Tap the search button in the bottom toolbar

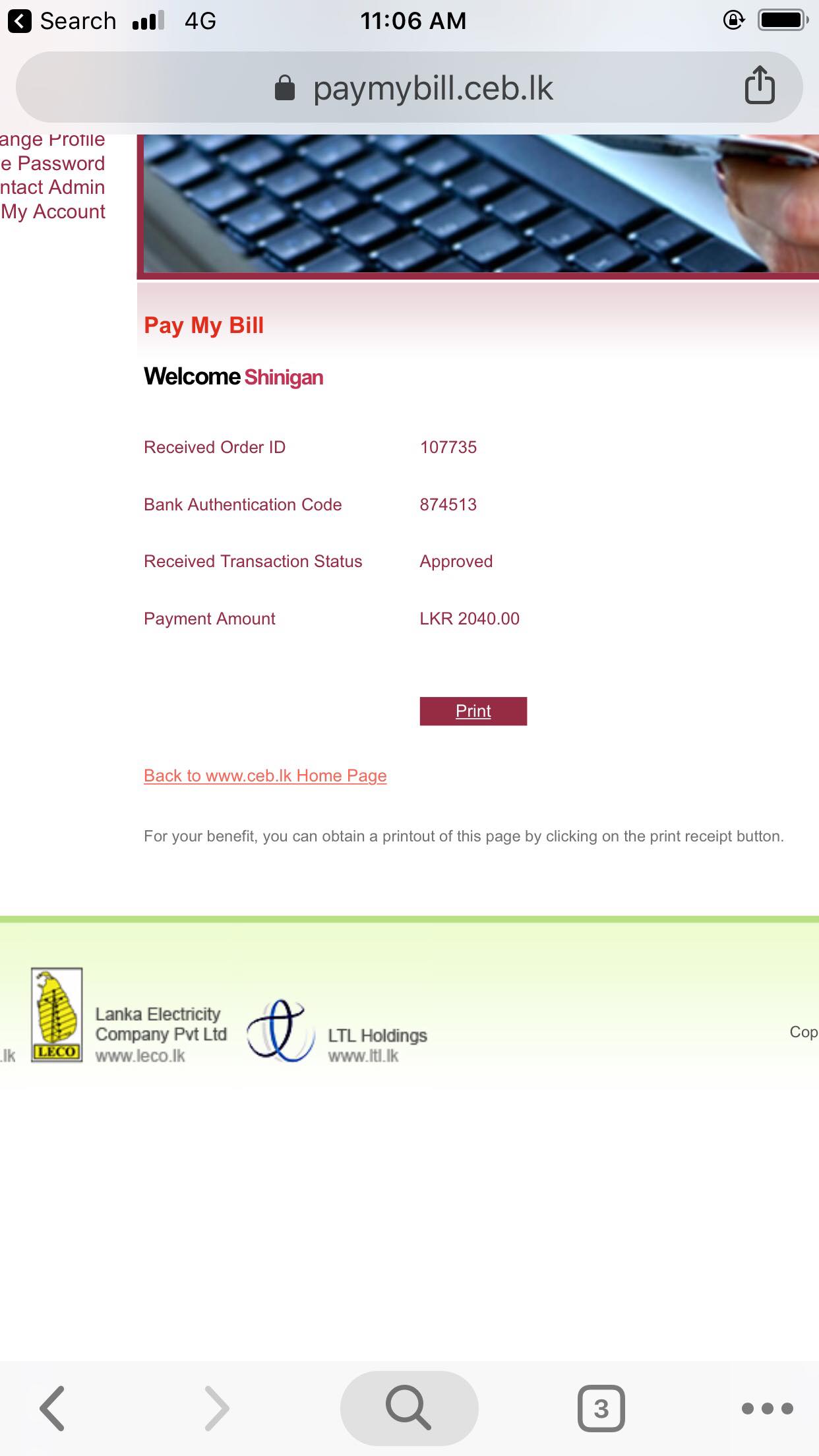point(409,1409)
